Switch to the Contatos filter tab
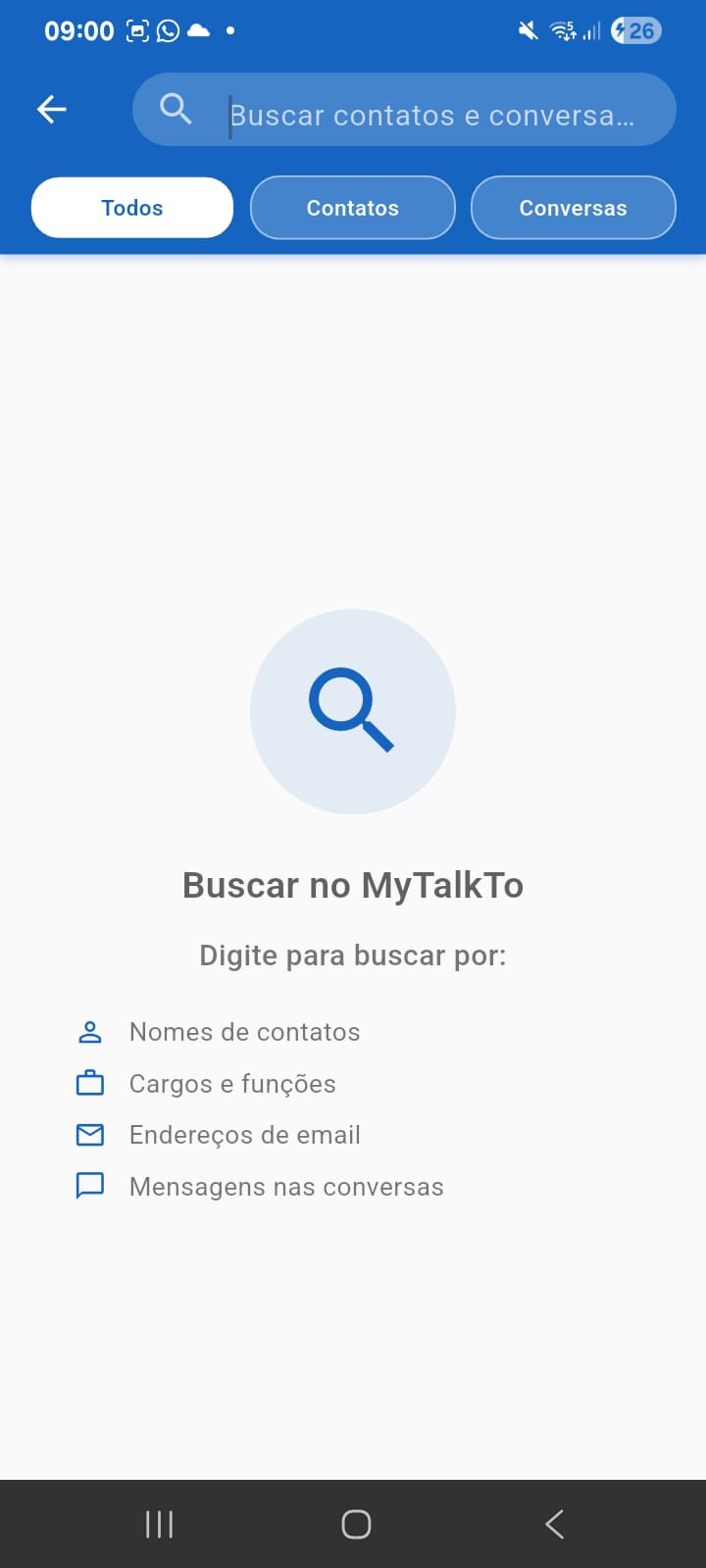706x1568 pixels. click(352, 207)
